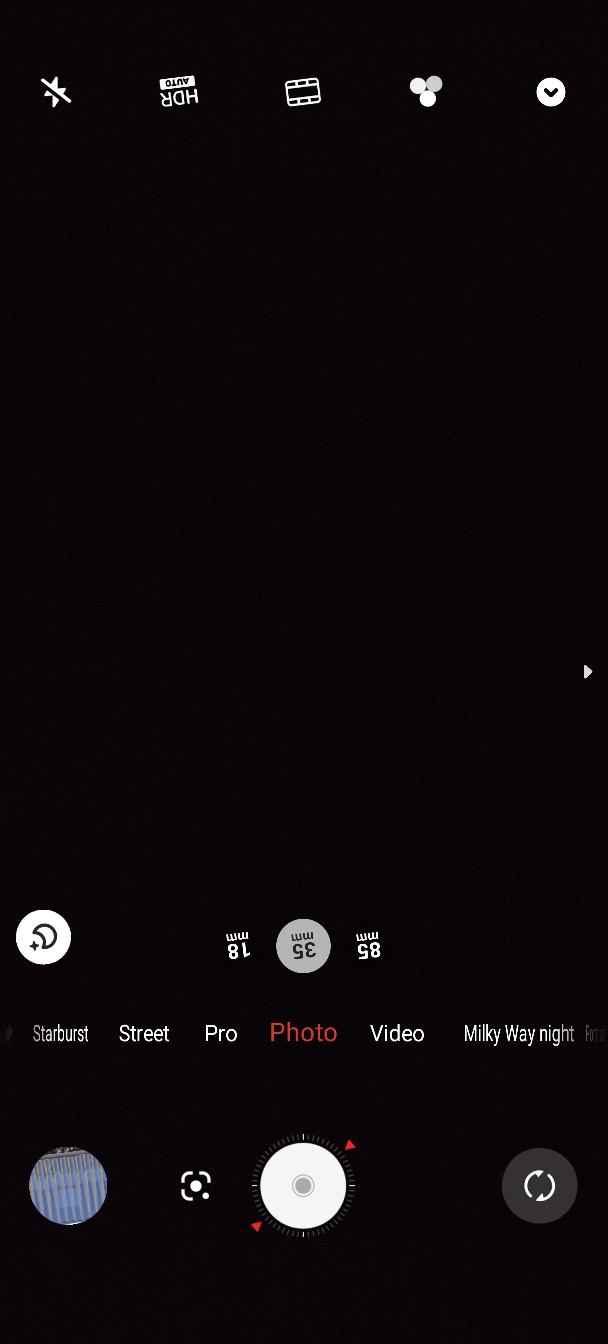The height and width of the screenshot is (1344, 608).
Task: Select the 35 mm focal length
Action: click(x=303, y=946)
